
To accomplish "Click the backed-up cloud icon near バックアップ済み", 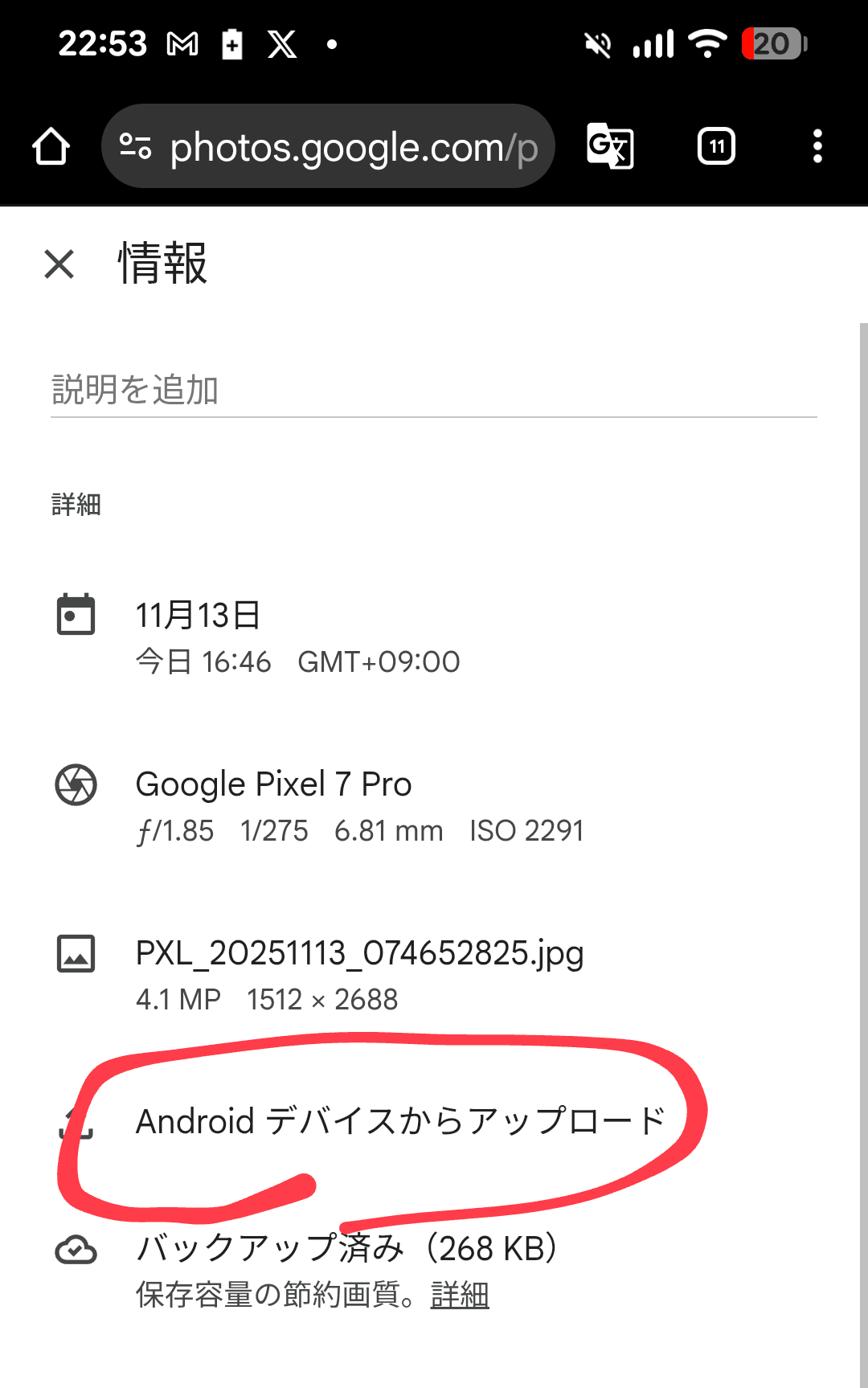I will click(x=76, y=1249).
